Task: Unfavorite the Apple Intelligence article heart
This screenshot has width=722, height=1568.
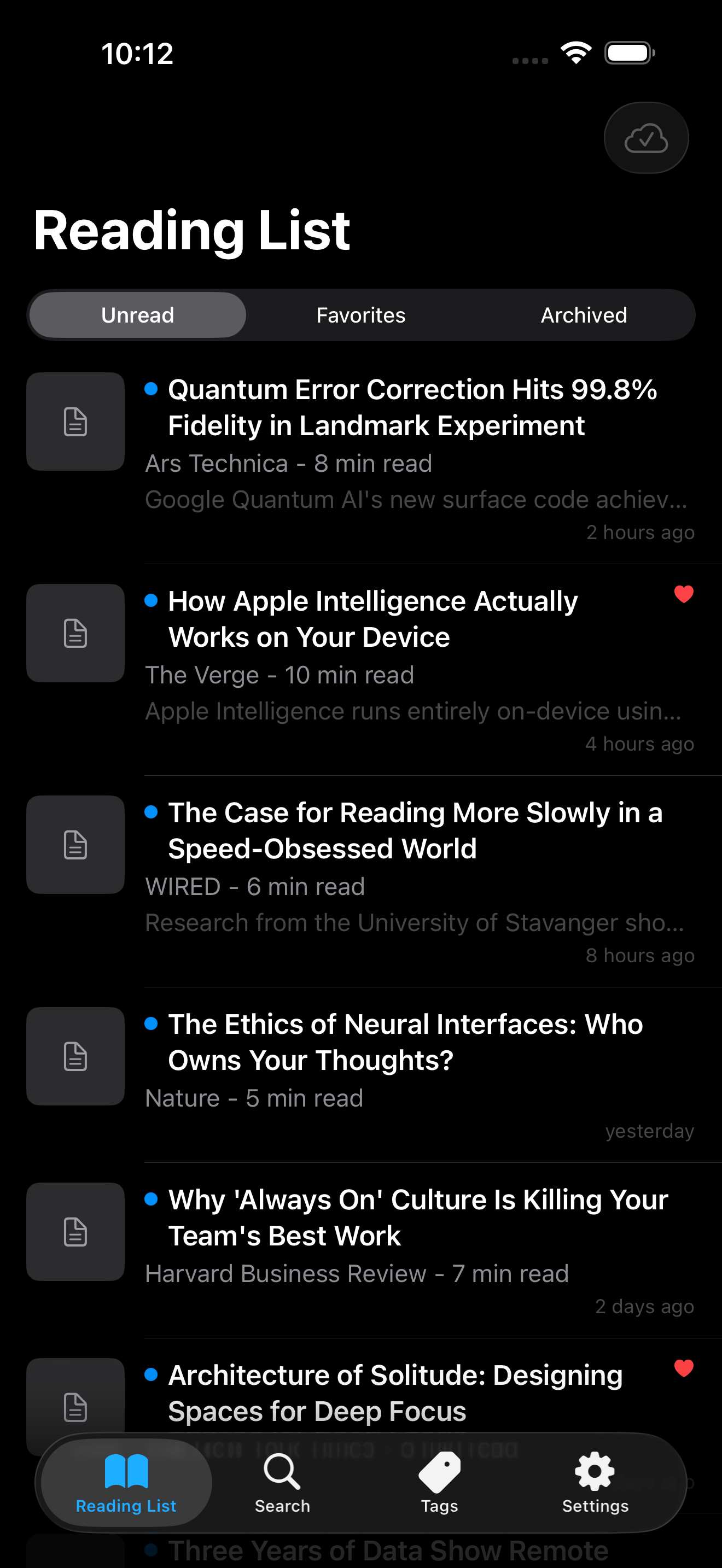Action: click(684, 594)
